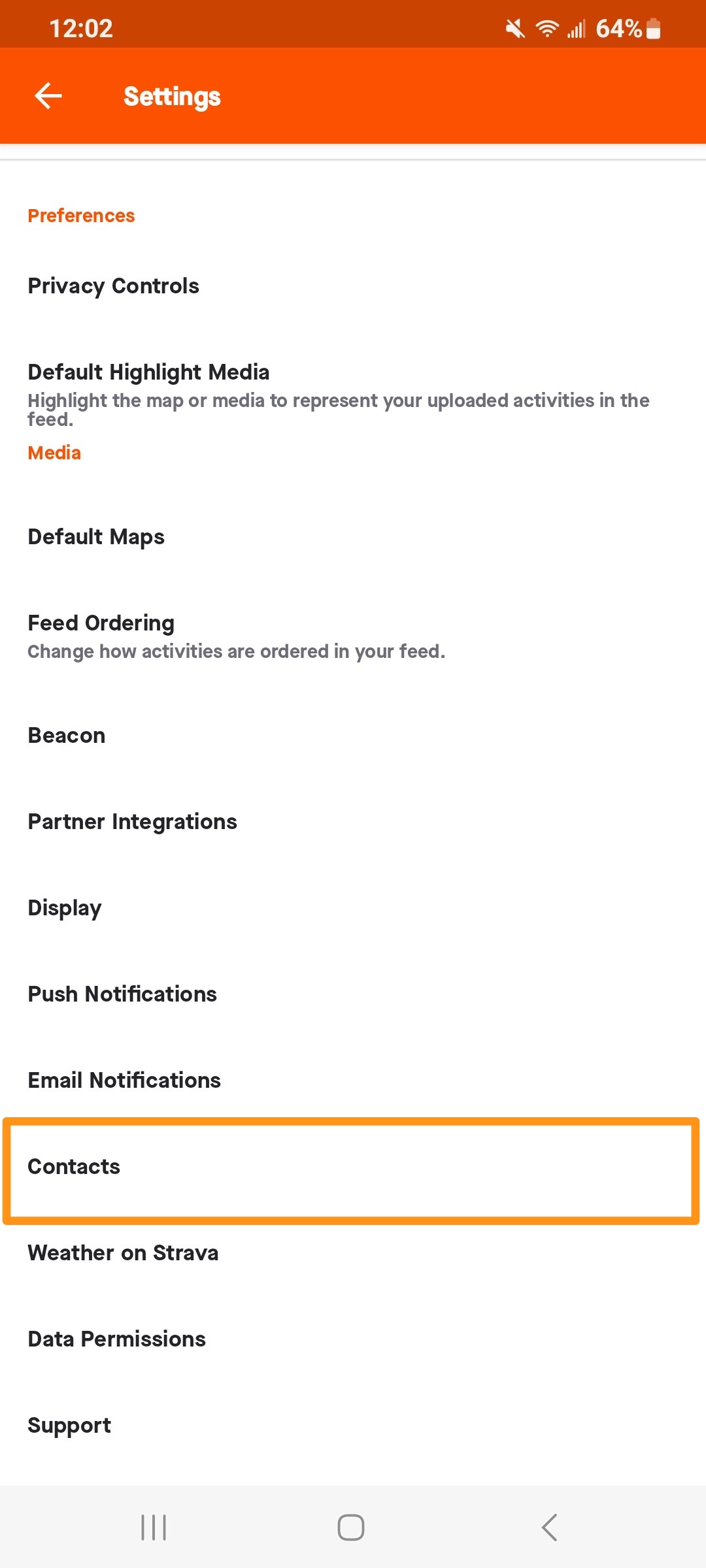Open Display settings
This screenshot has width=706, height=1568.
click(x=353, y=908)
